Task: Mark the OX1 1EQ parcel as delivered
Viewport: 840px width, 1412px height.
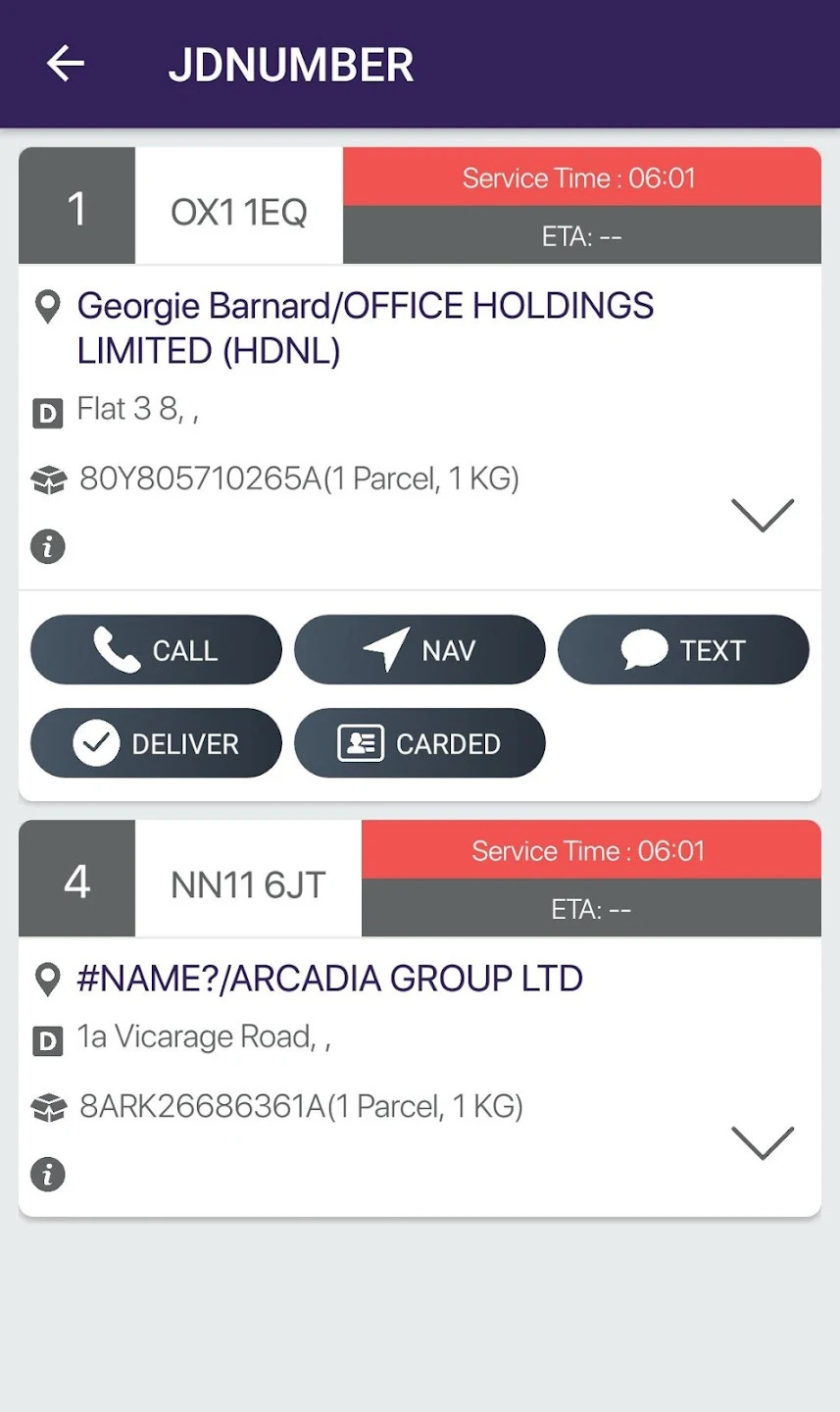Action: [156, 743]
